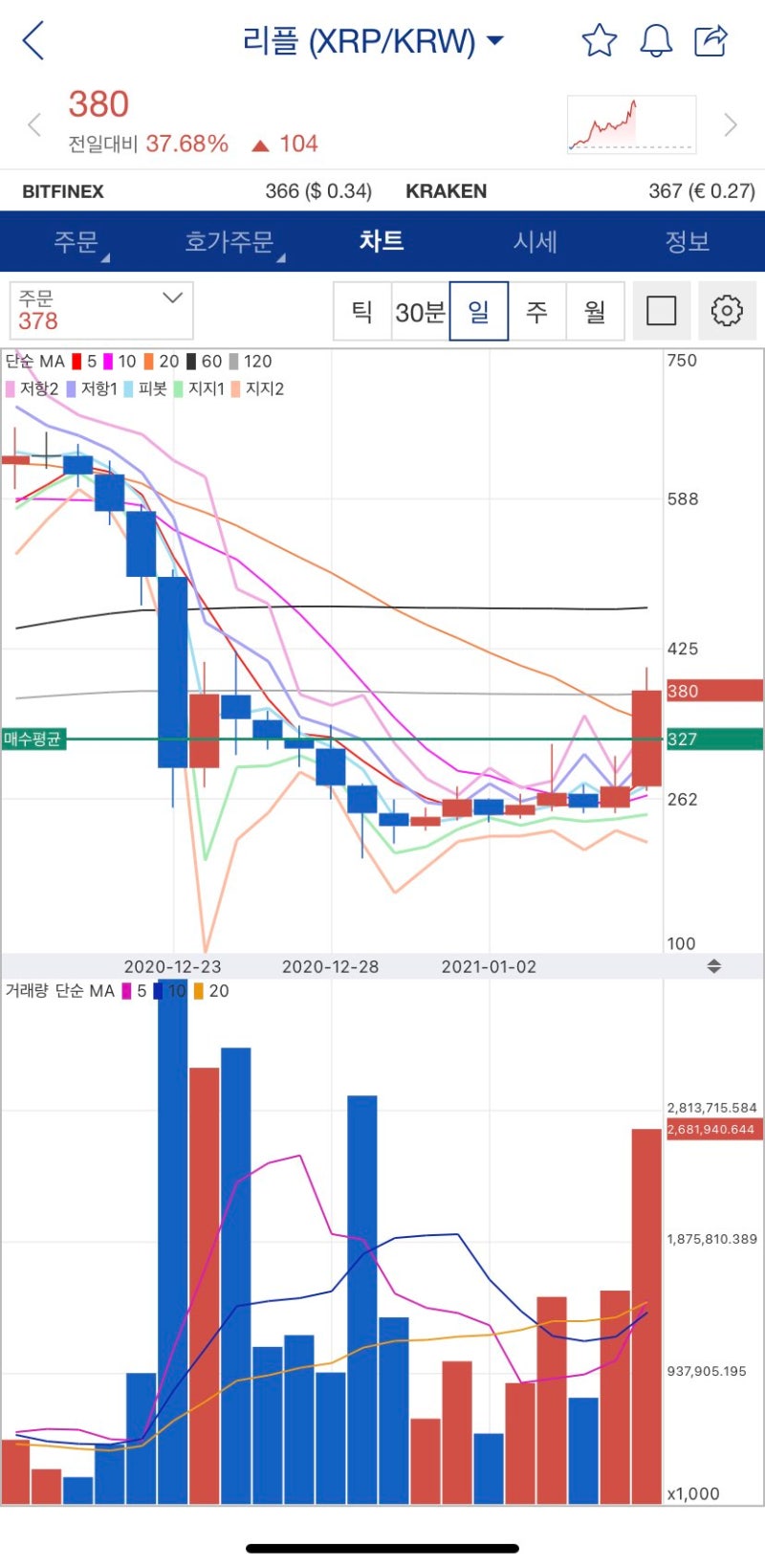Navigate to next coin with right arrow
The height and width of the screenshot is (1568, 765).
point(731,124)
